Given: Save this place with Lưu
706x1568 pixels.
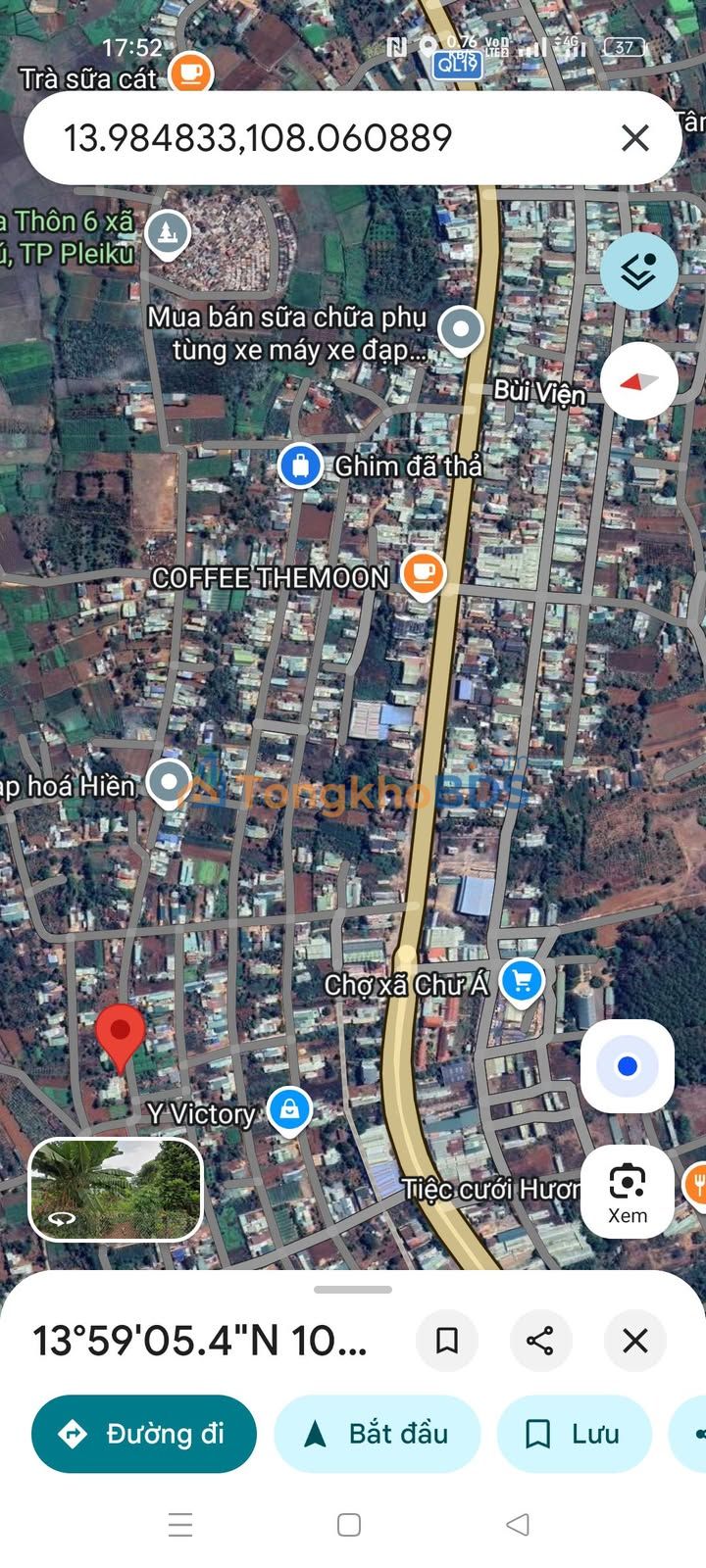Looking at the screenshot, I should [575, 1434].
